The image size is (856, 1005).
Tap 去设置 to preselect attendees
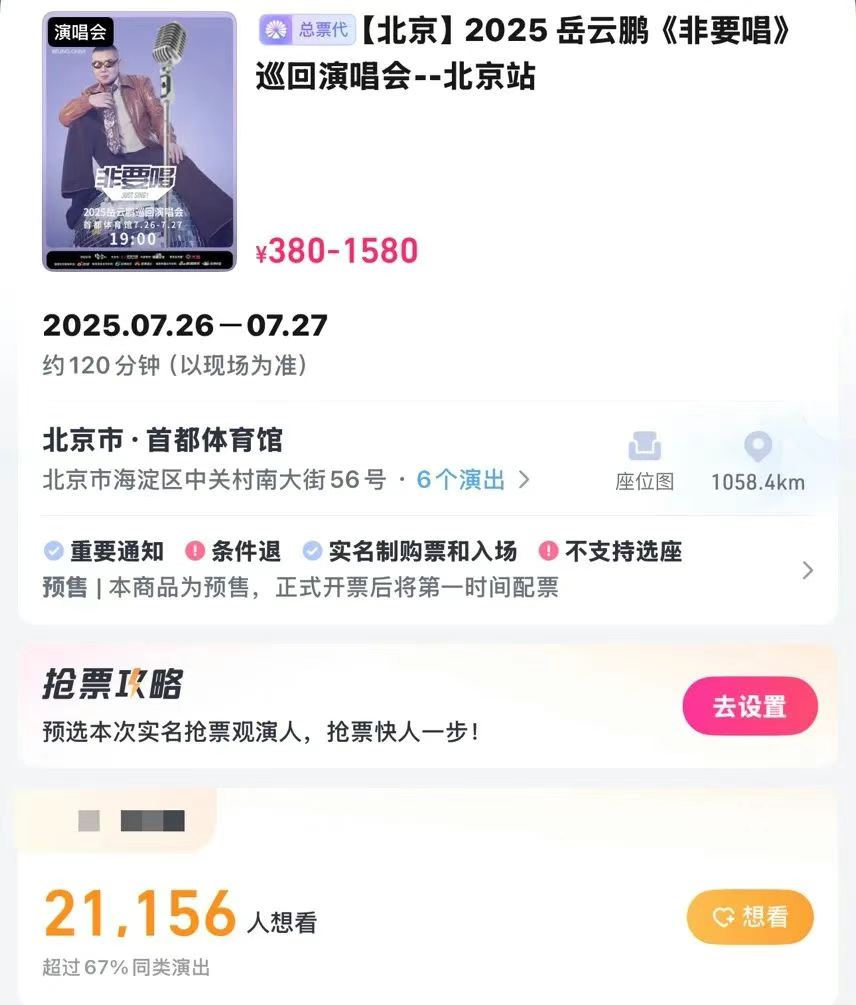pos(750,706)
